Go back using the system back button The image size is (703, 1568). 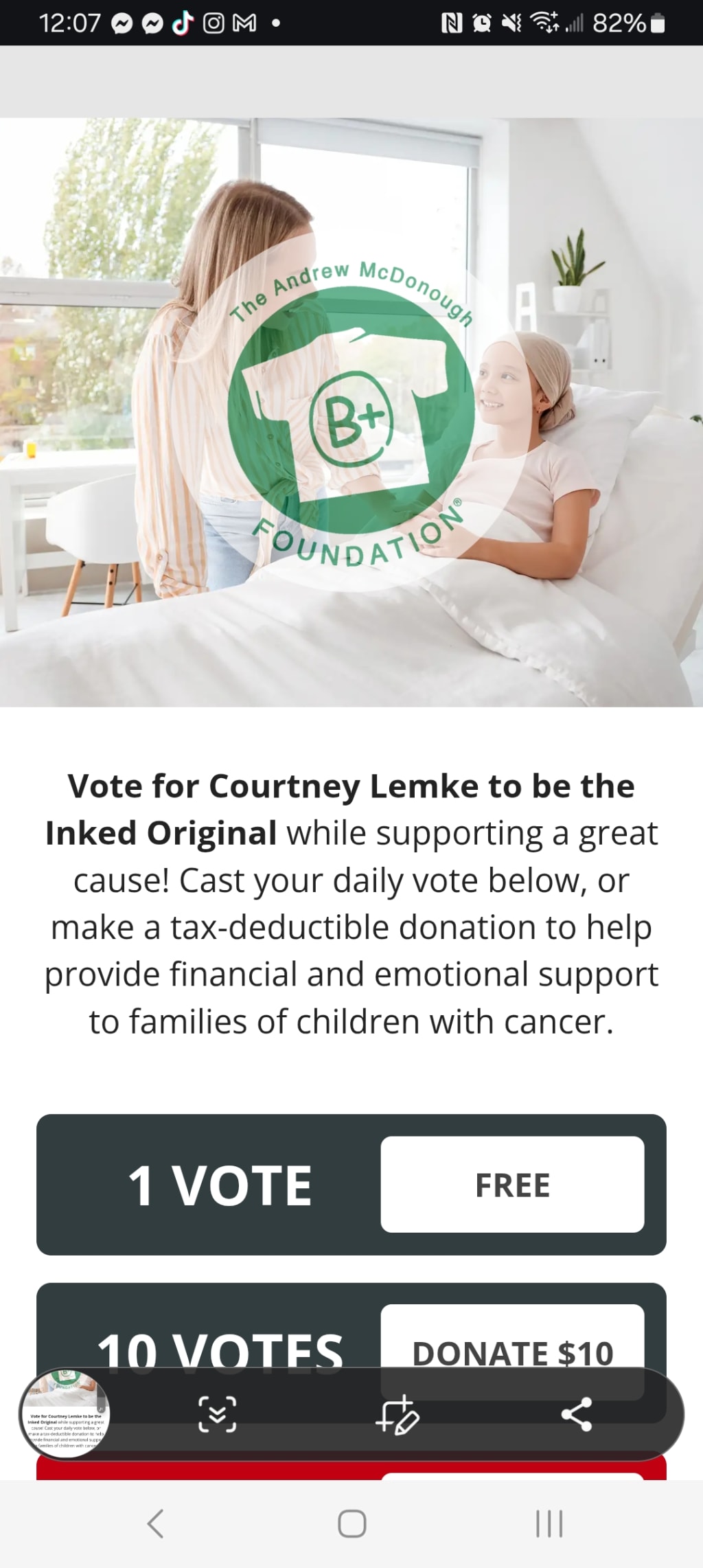(x=156, y=1523)
